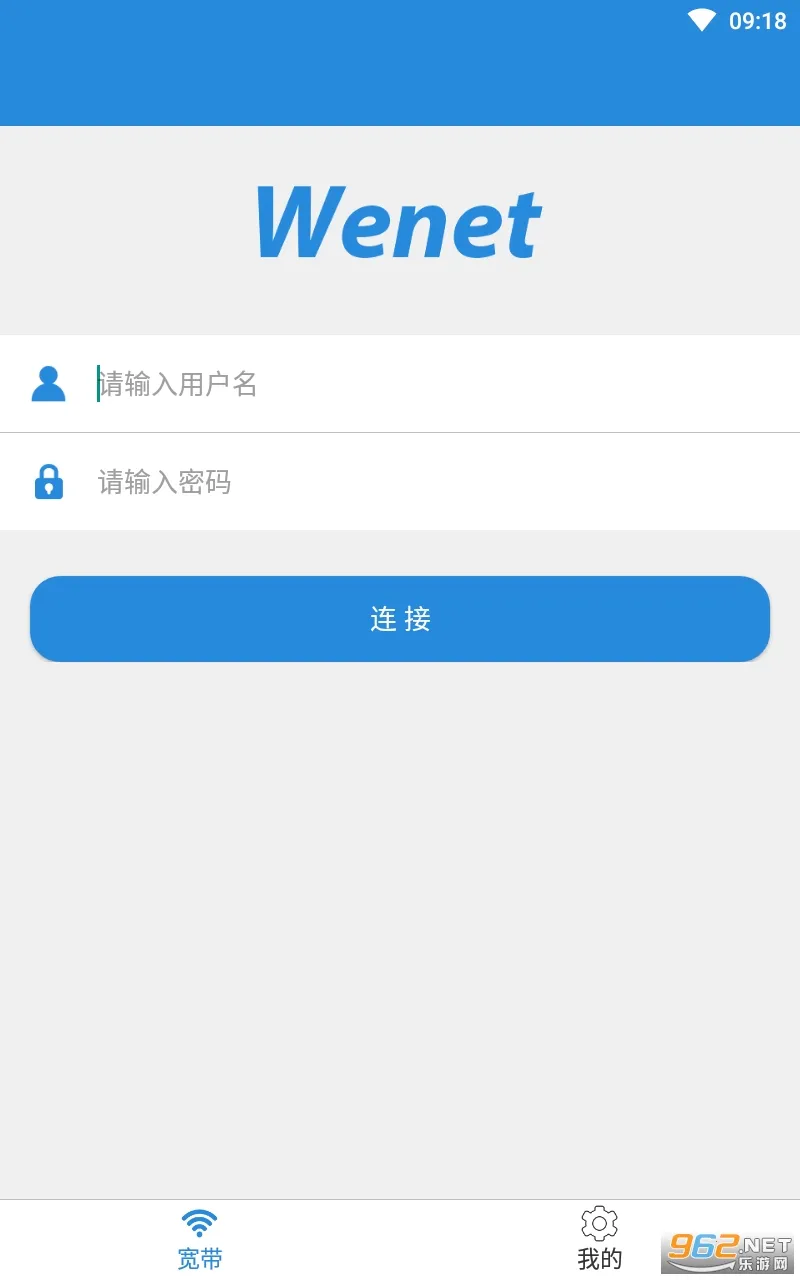Tap the blue connect bar
The image size is (800, 1280).
pyautogui.click(x=400, y=619)
